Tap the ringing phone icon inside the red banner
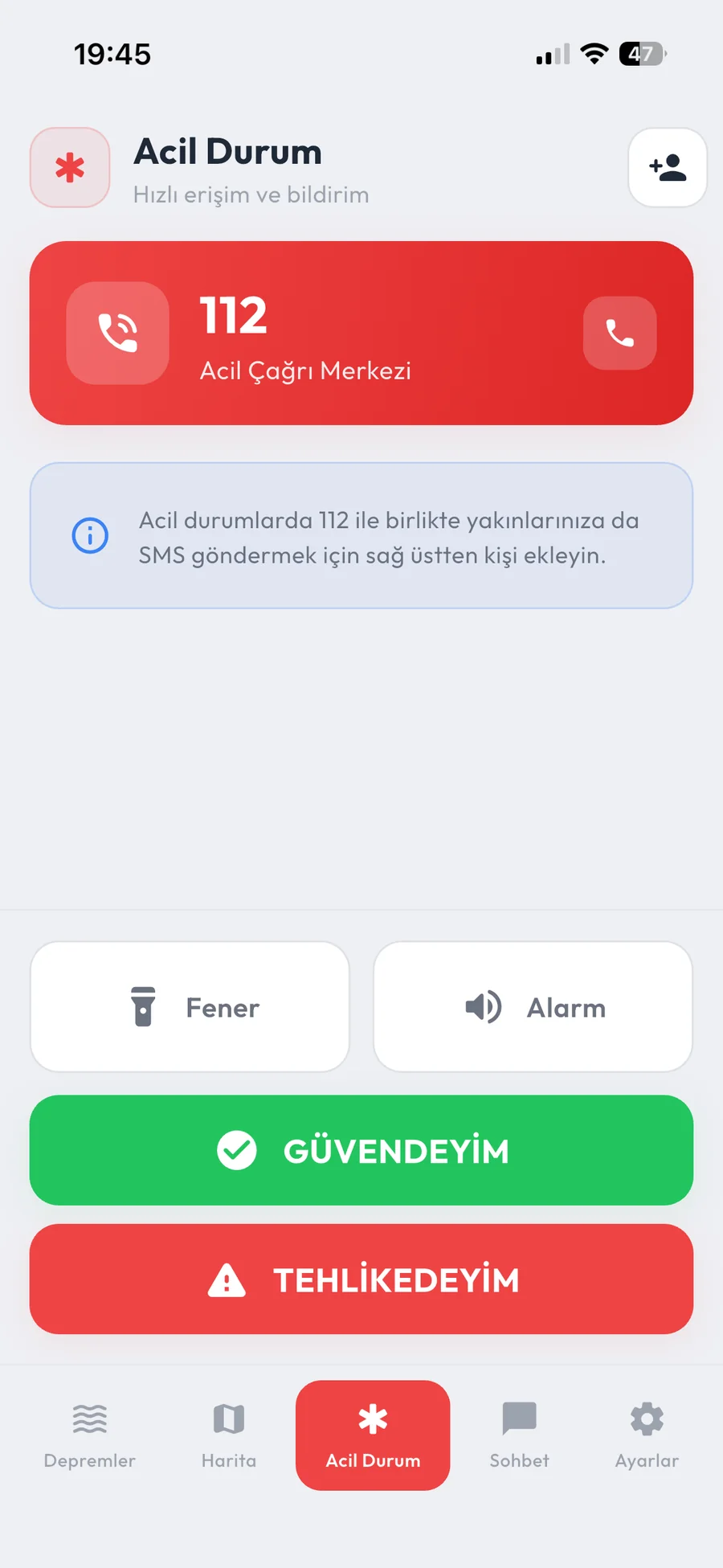This screenshot has height=1568, width=723. coord(117,334)
